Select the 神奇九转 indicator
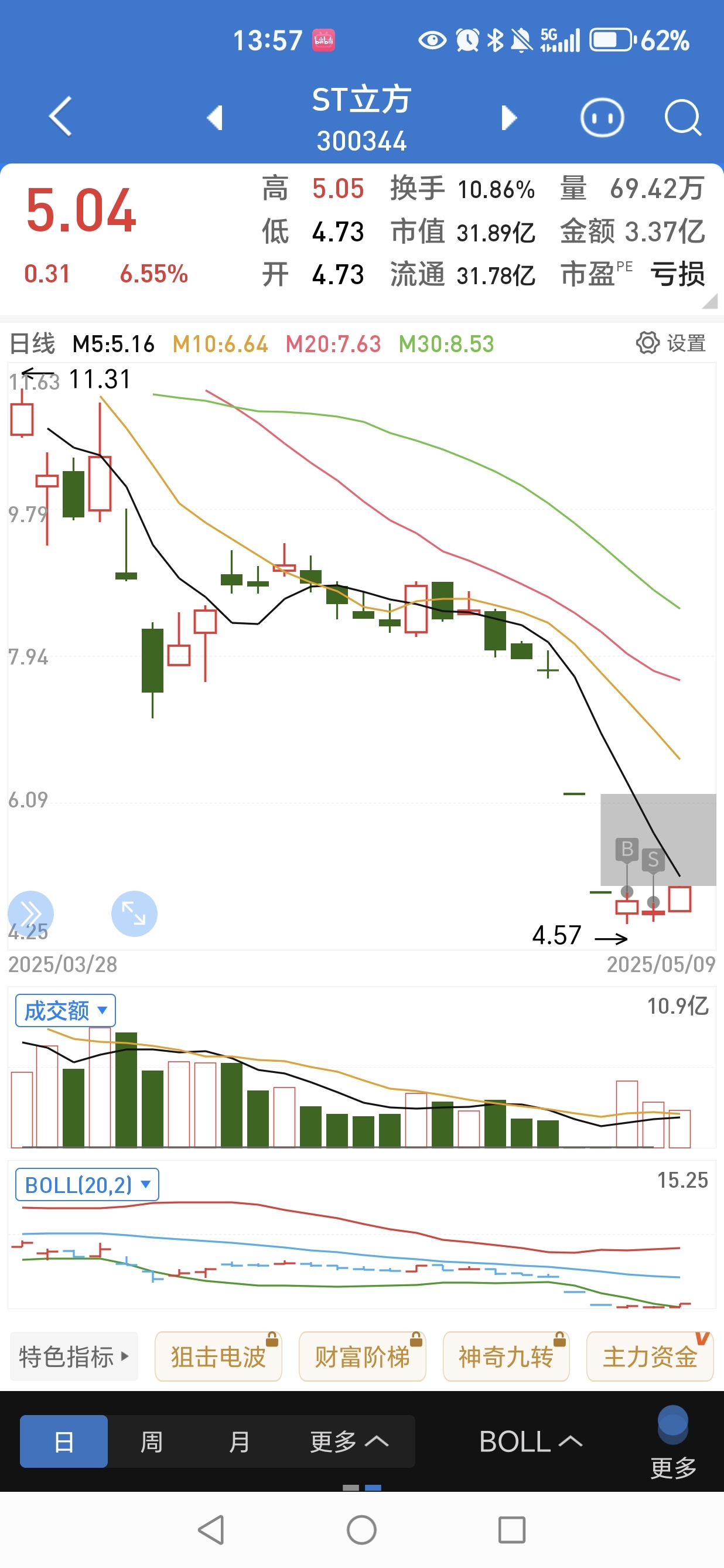This screenshot has width=724, height=1568. tap(506, 1356)
